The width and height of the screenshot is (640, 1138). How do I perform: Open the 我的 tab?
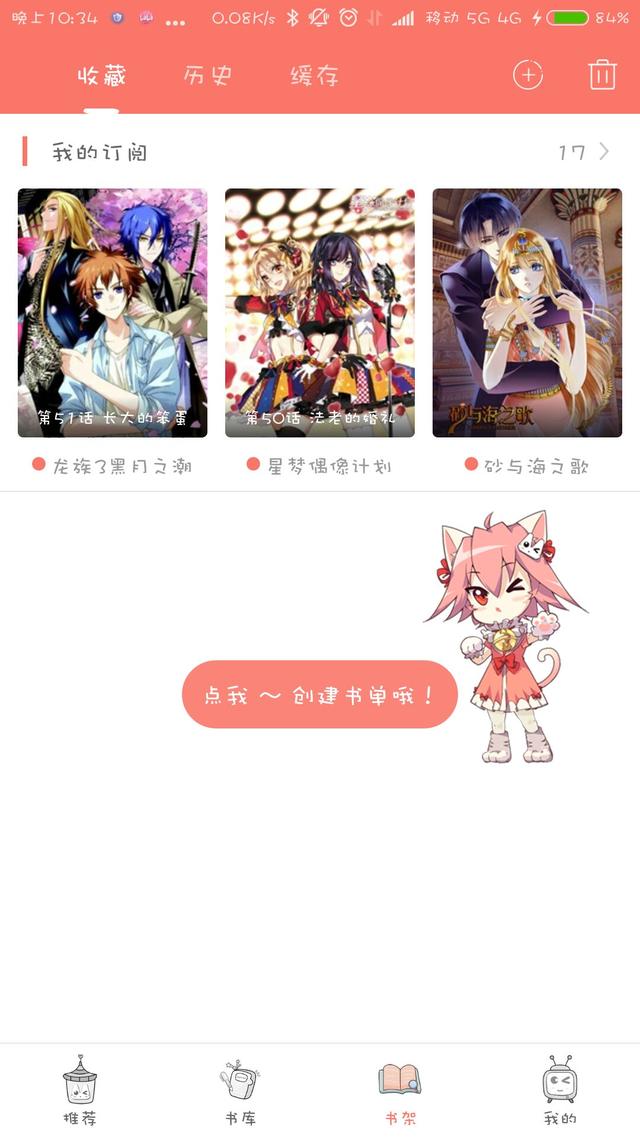tap(560, 1091)
